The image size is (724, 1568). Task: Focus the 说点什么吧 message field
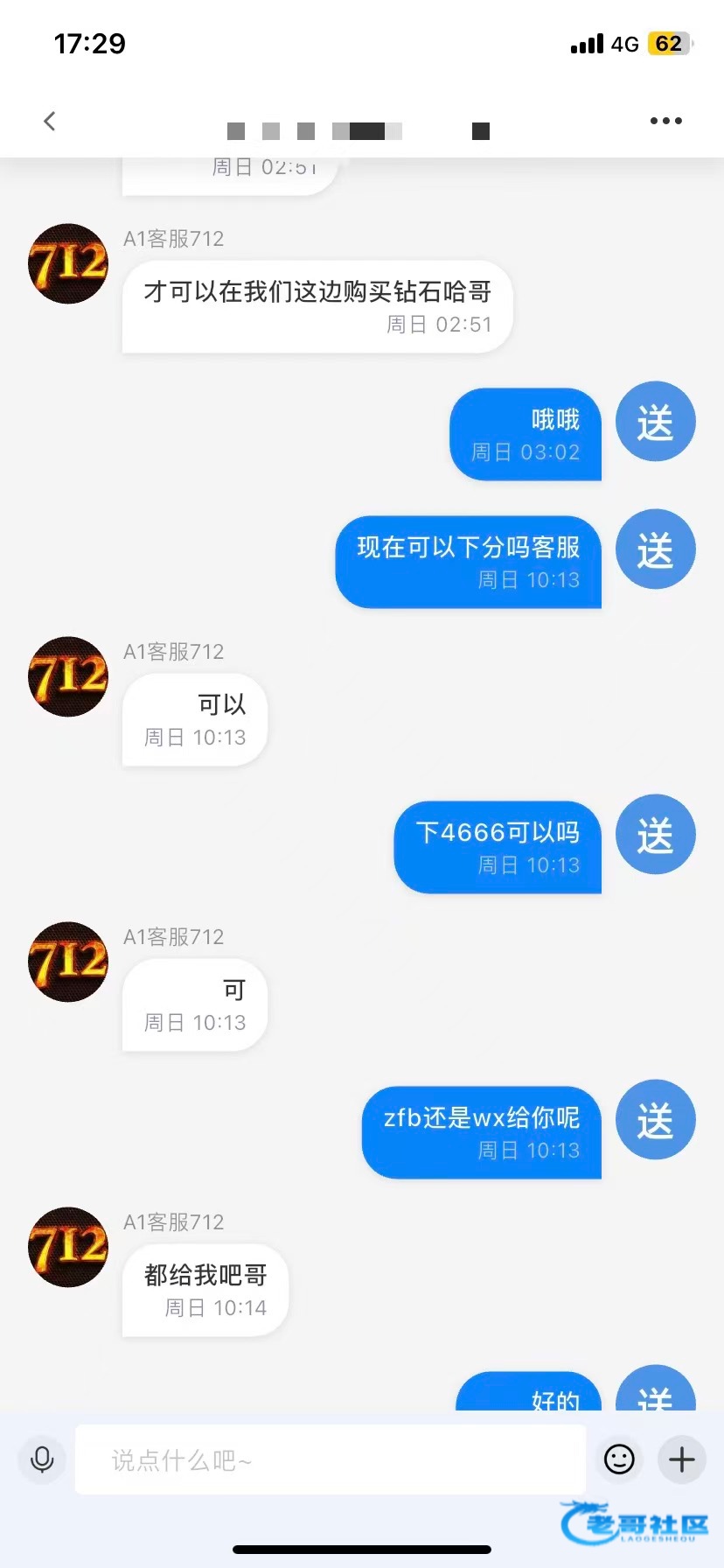tap(330, 1459)
